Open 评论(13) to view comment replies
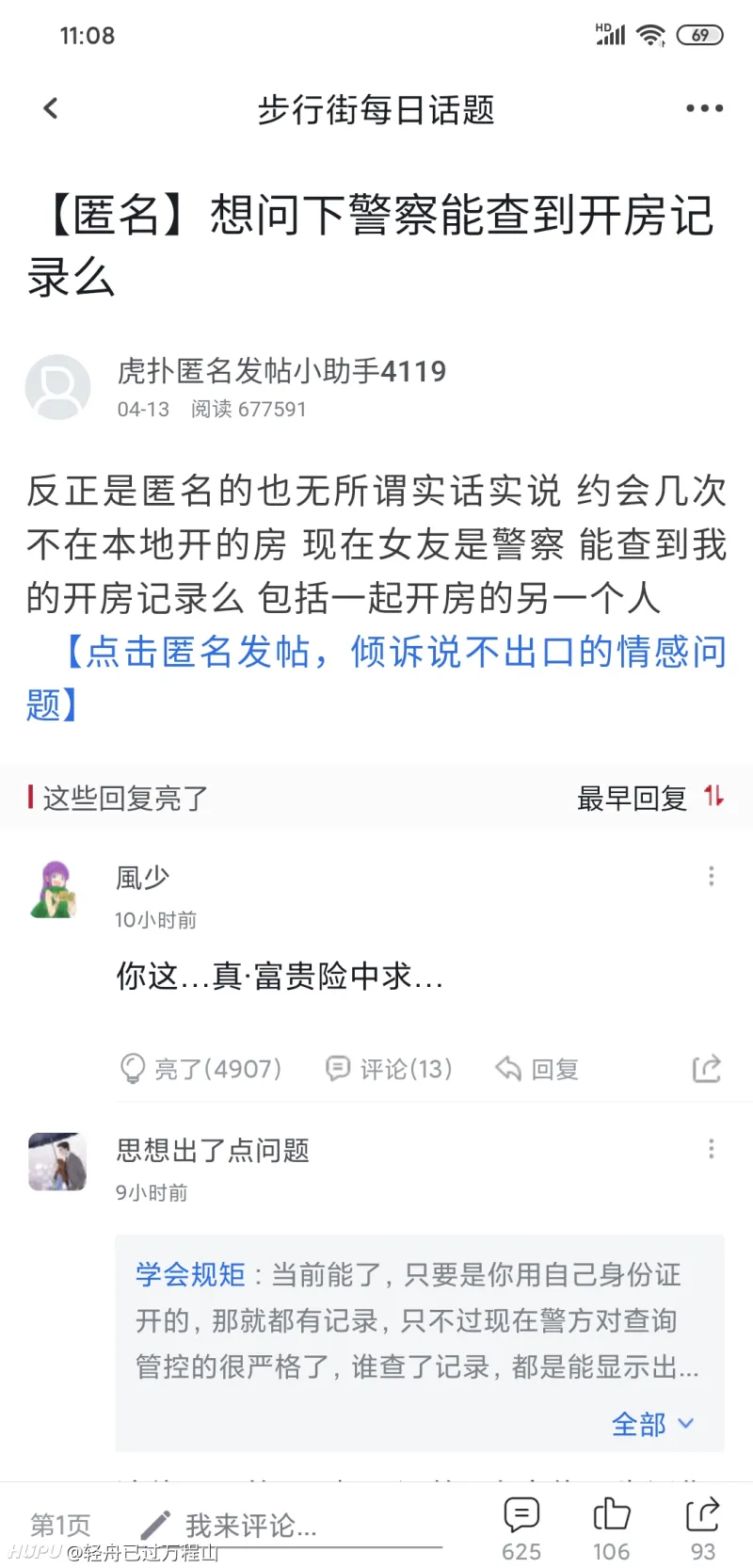 (387, 1068)
